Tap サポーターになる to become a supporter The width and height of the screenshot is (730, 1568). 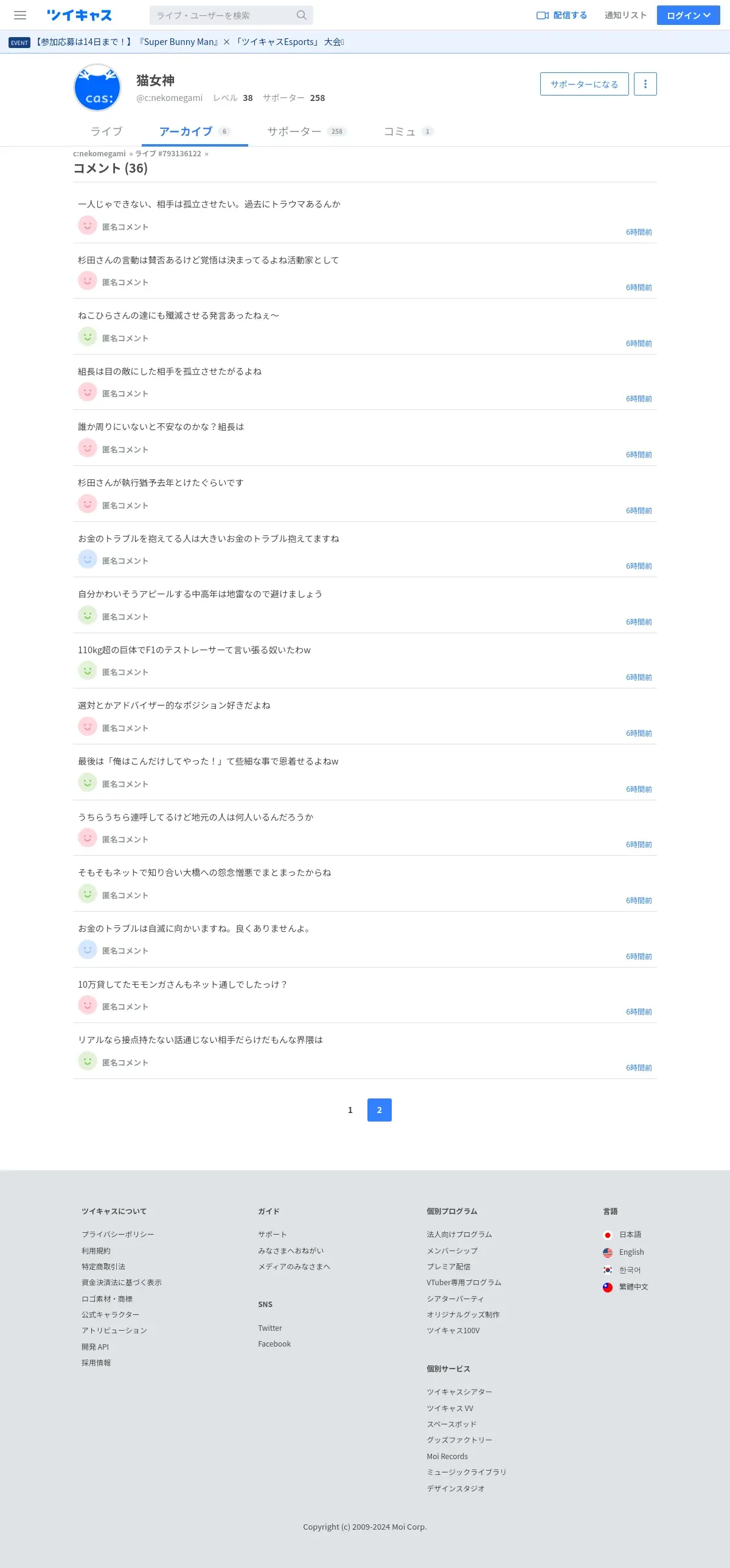click(584, 84)
